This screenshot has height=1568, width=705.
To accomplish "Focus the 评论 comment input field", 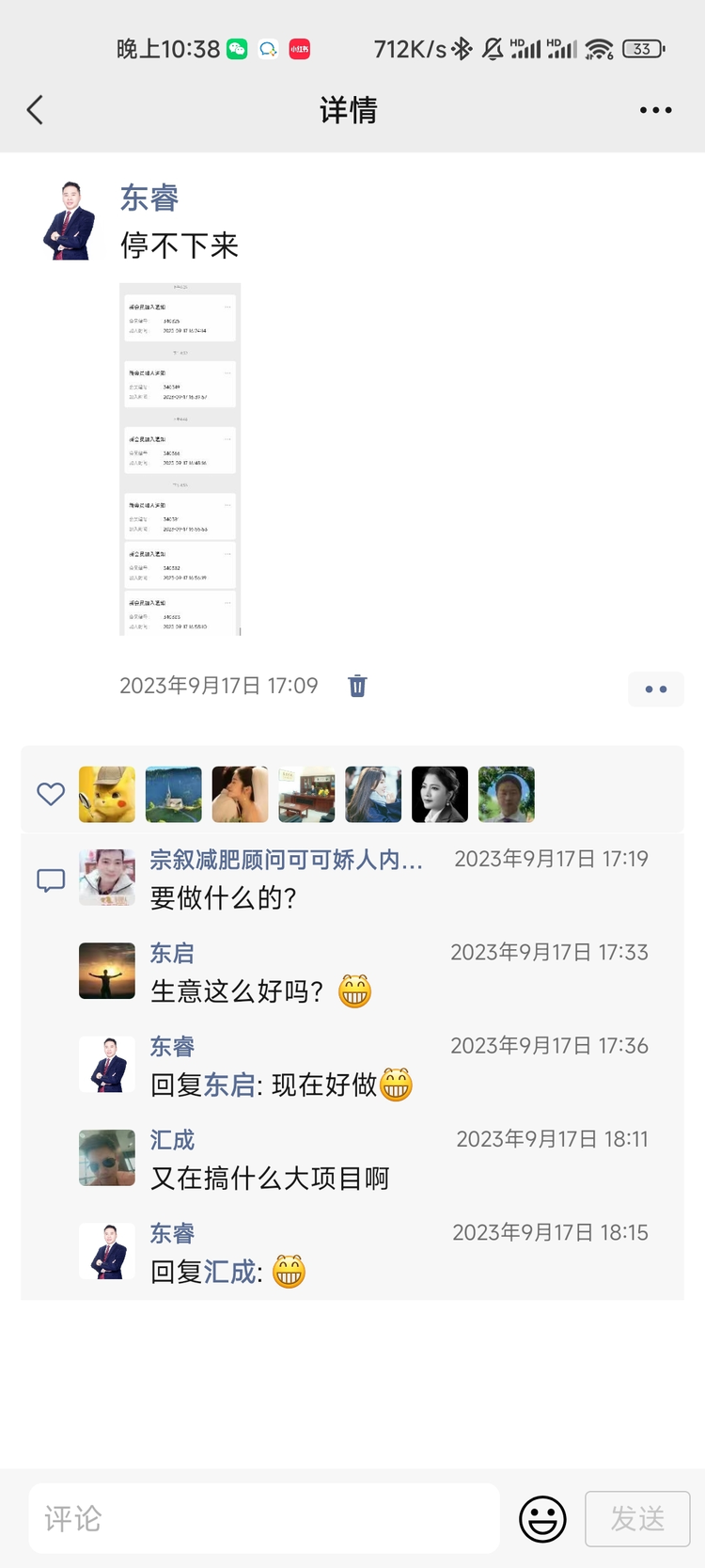I will click(x=264, y=1518).
